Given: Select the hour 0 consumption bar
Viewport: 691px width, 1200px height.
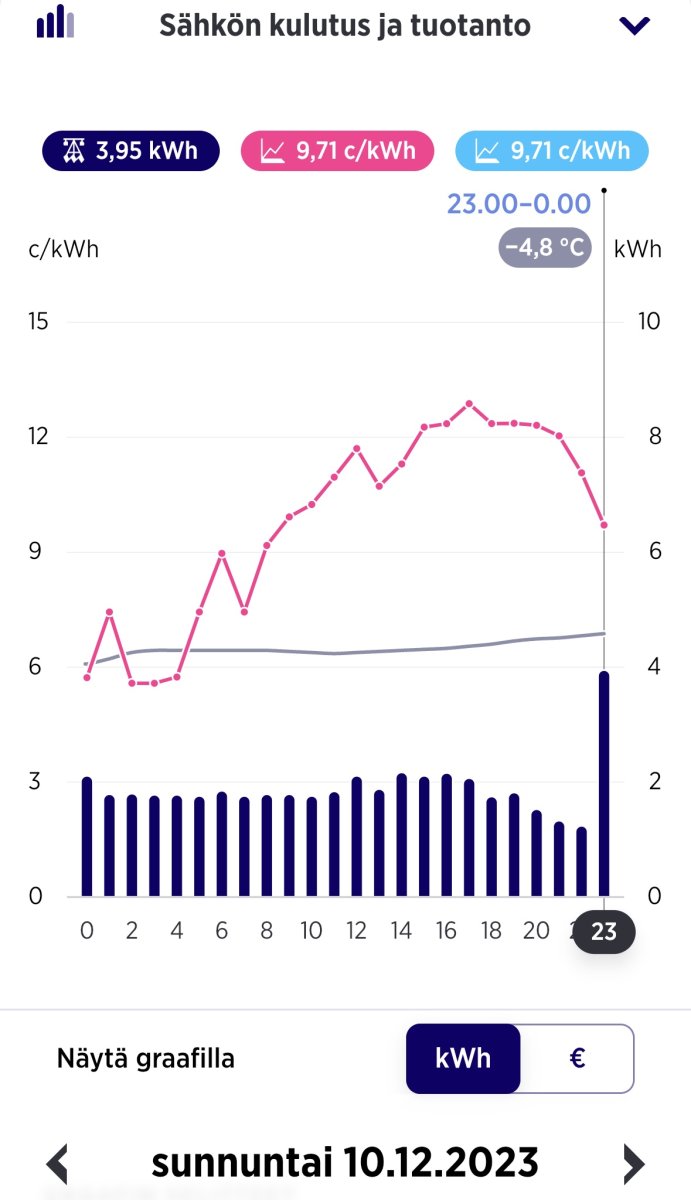Looking at the screenshot, I should [87, 837].
